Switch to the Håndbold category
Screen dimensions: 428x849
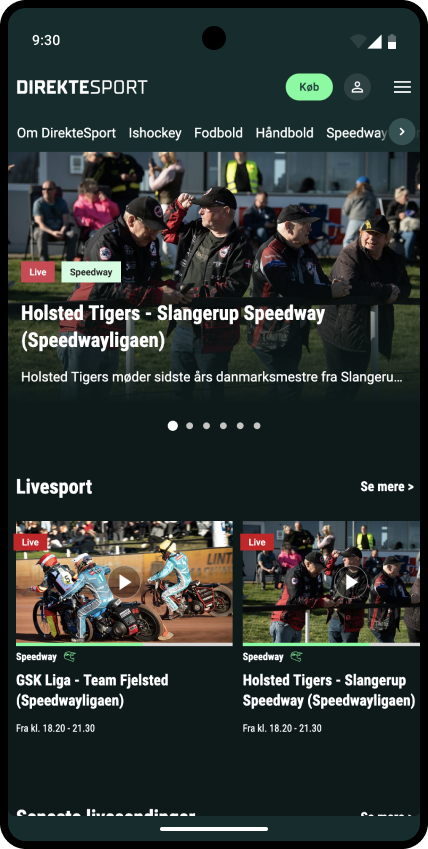click(284, 133)
